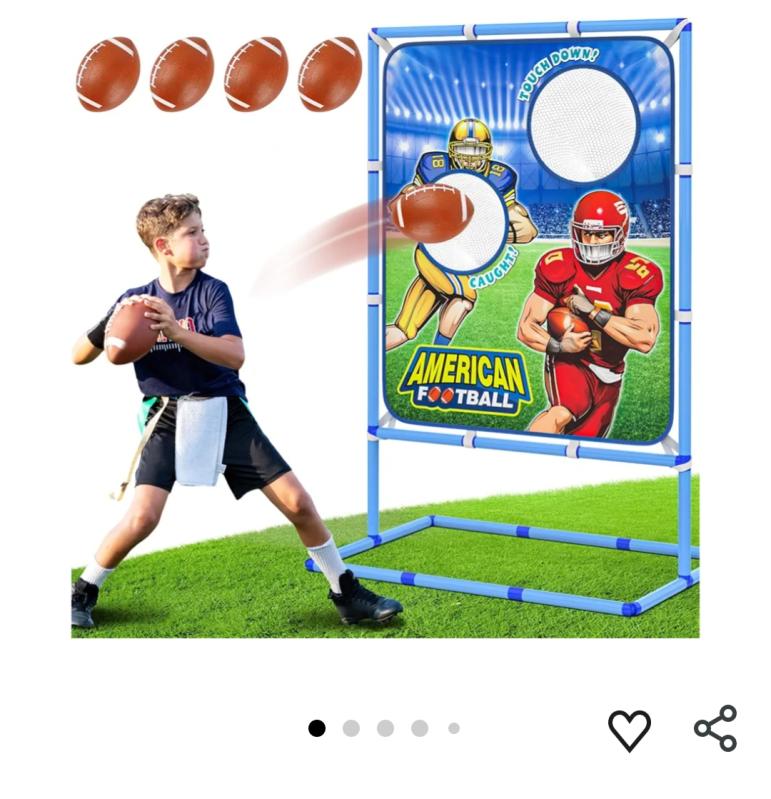Share this product listing
Screen dimensions: 771x799
click(715, 728)
